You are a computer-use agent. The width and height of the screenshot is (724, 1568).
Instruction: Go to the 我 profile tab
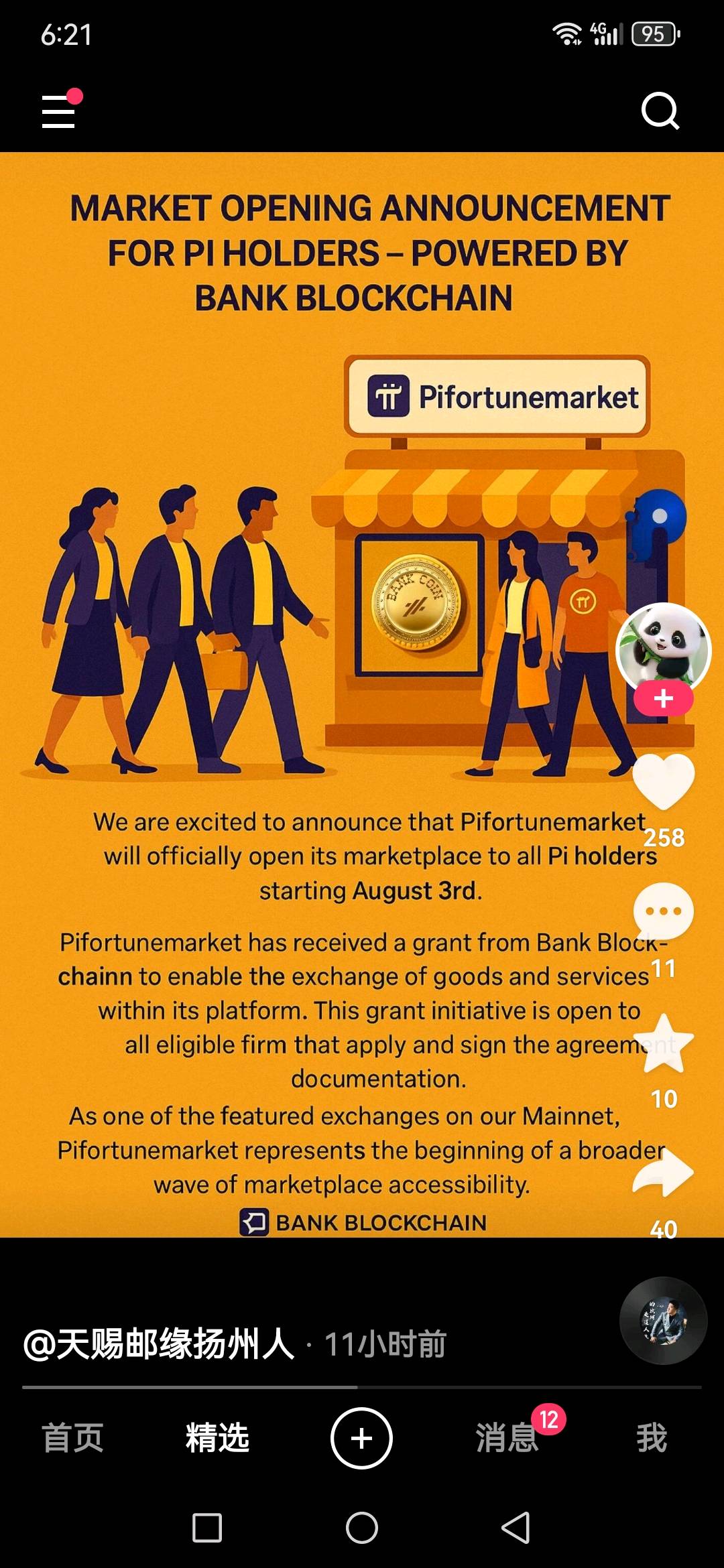(x=652, y=1438)
